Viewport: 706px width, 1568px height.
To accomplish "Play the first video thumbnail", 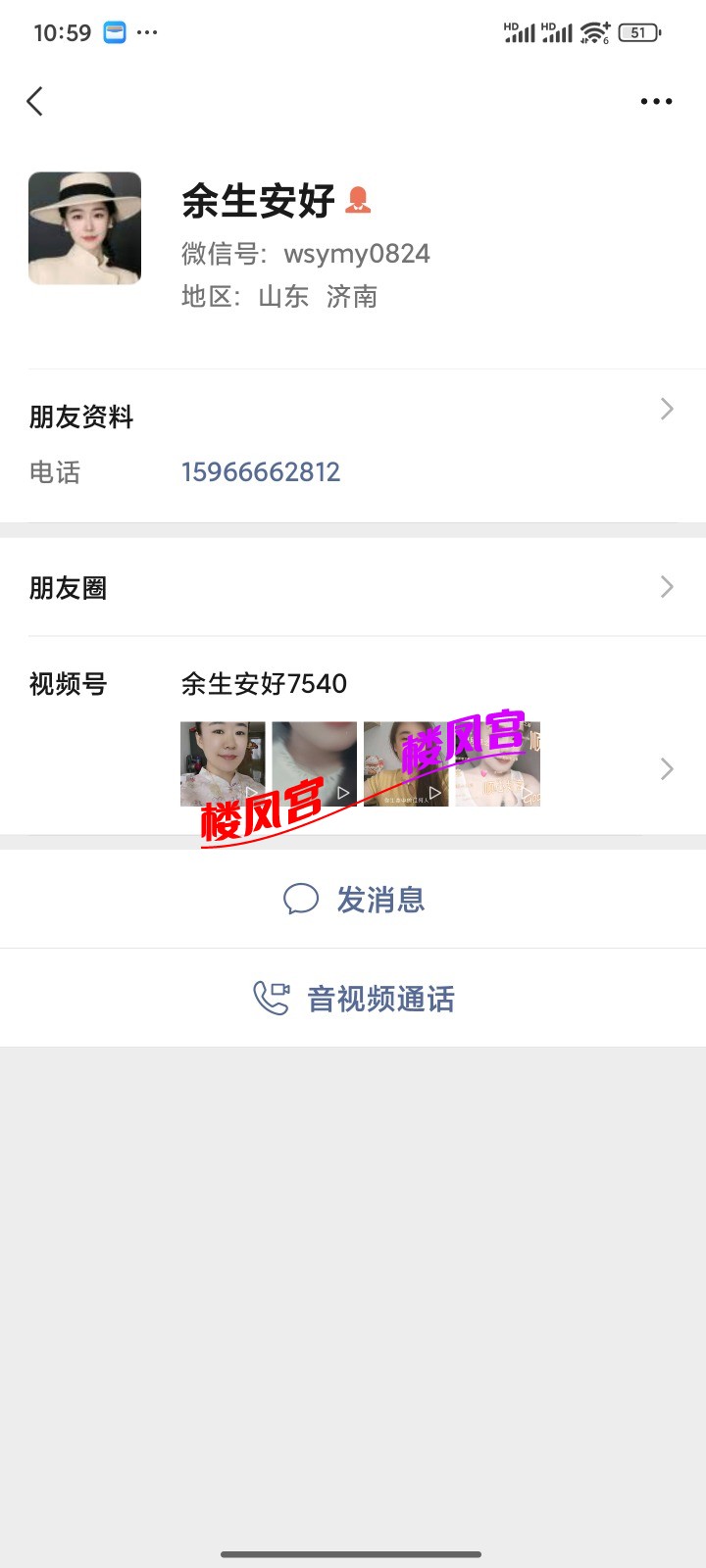I will click(223, 763).
